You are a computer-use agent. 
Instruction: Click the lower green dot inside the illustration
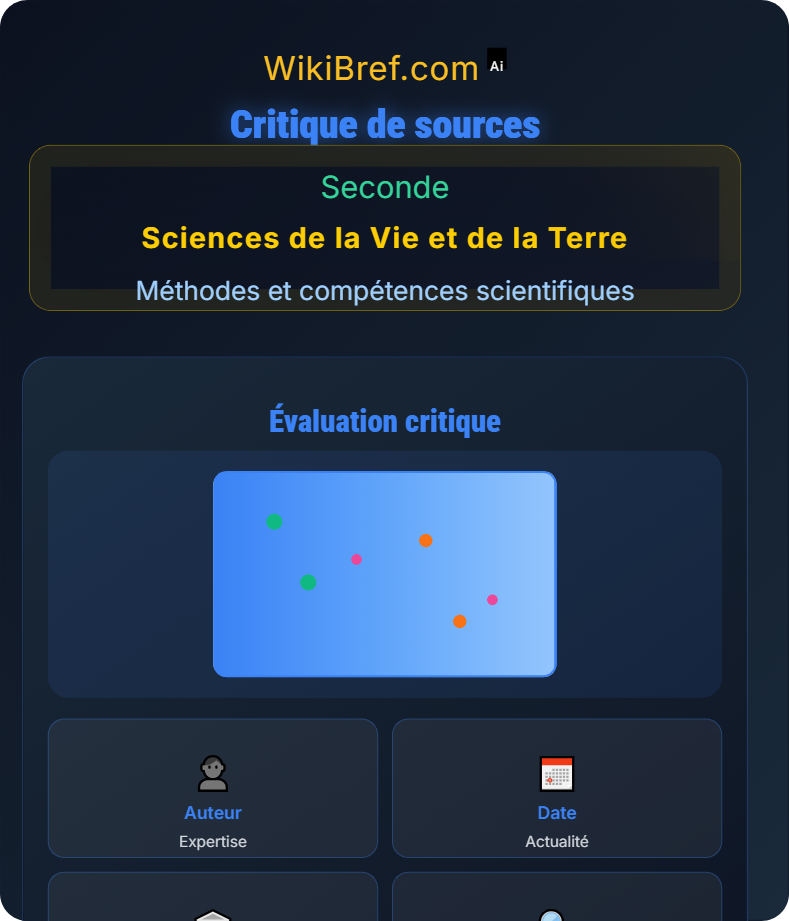point(307,580)
